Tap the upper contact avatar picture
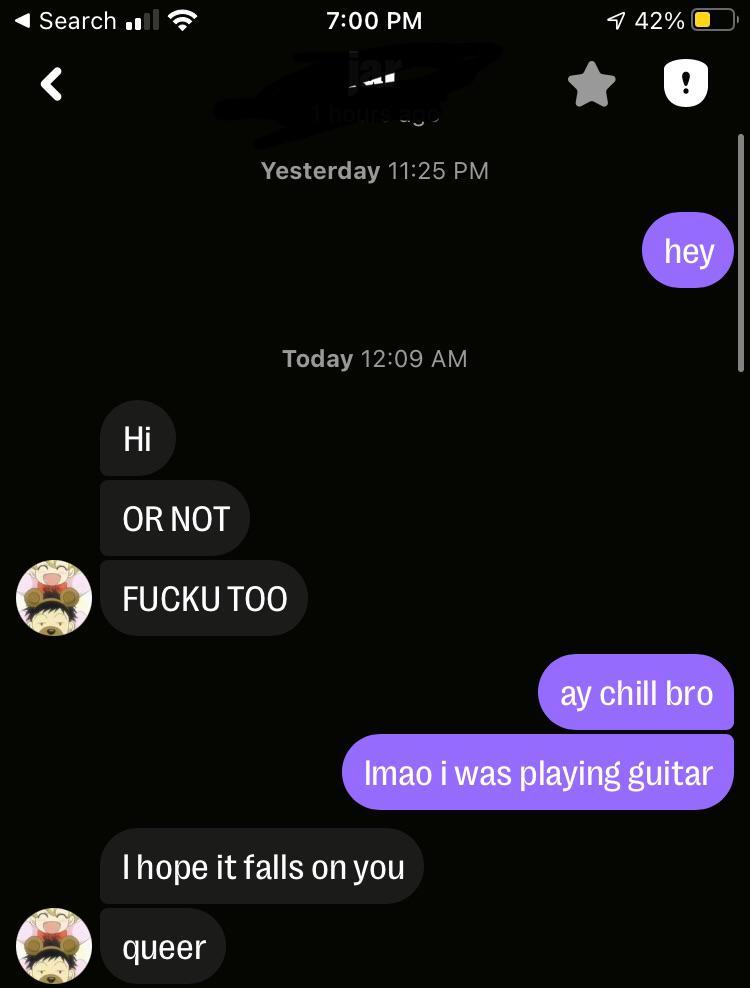750x988 pixels. pyautogui.click(x=53, y=598)
